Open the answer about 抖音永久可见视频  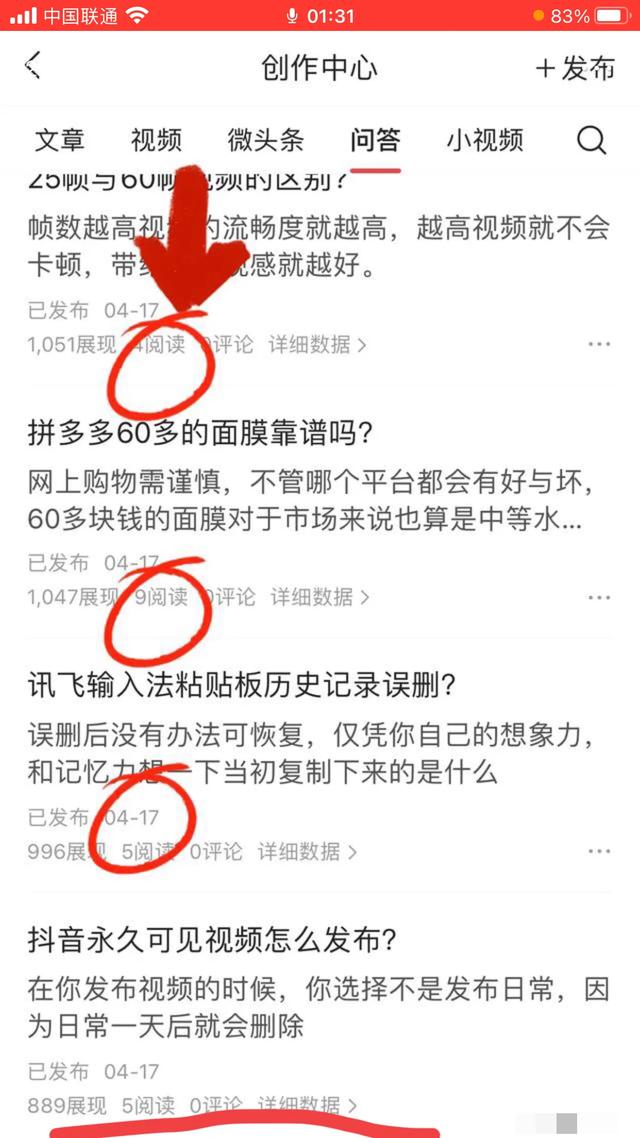tap(212, 940)
